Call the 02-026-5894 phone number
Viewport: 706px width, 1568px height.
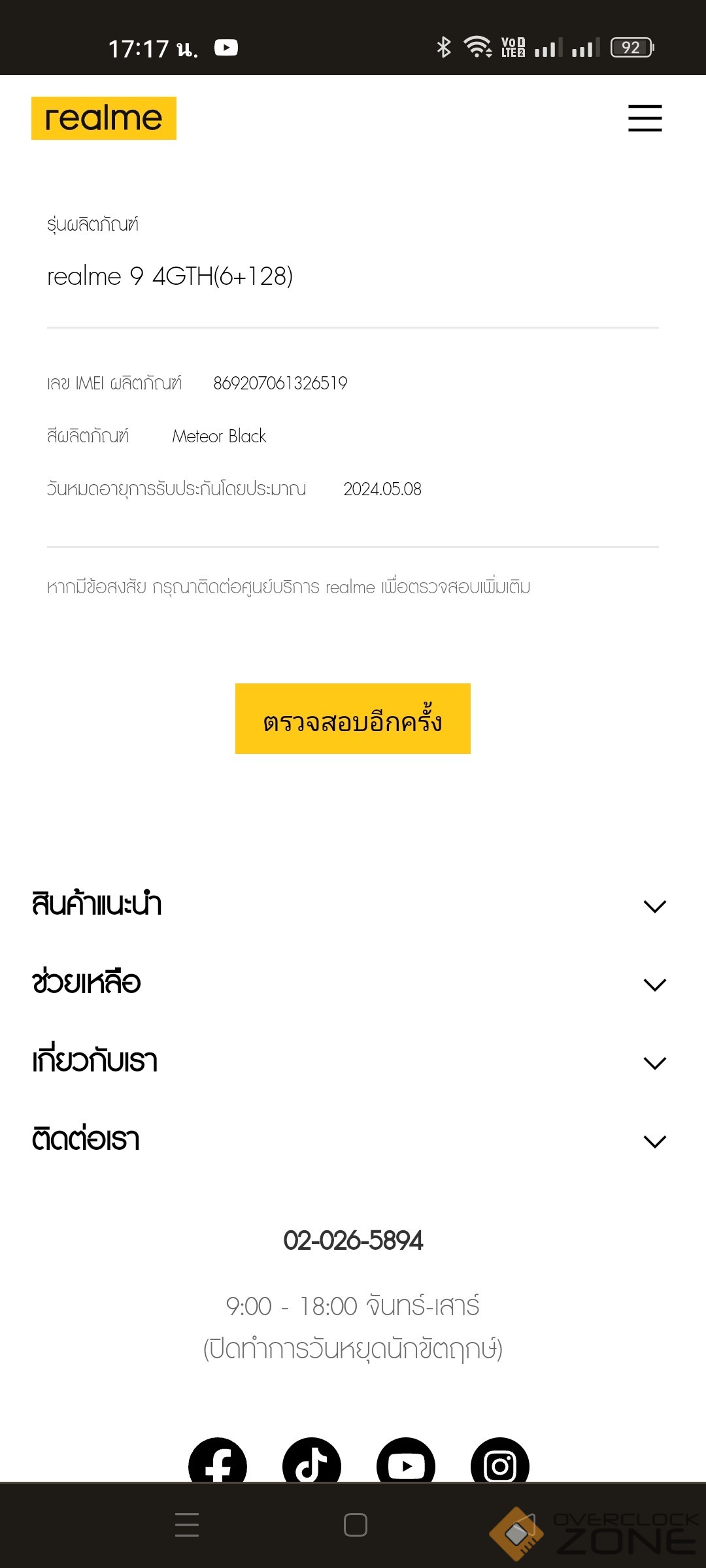(353, 1240)
